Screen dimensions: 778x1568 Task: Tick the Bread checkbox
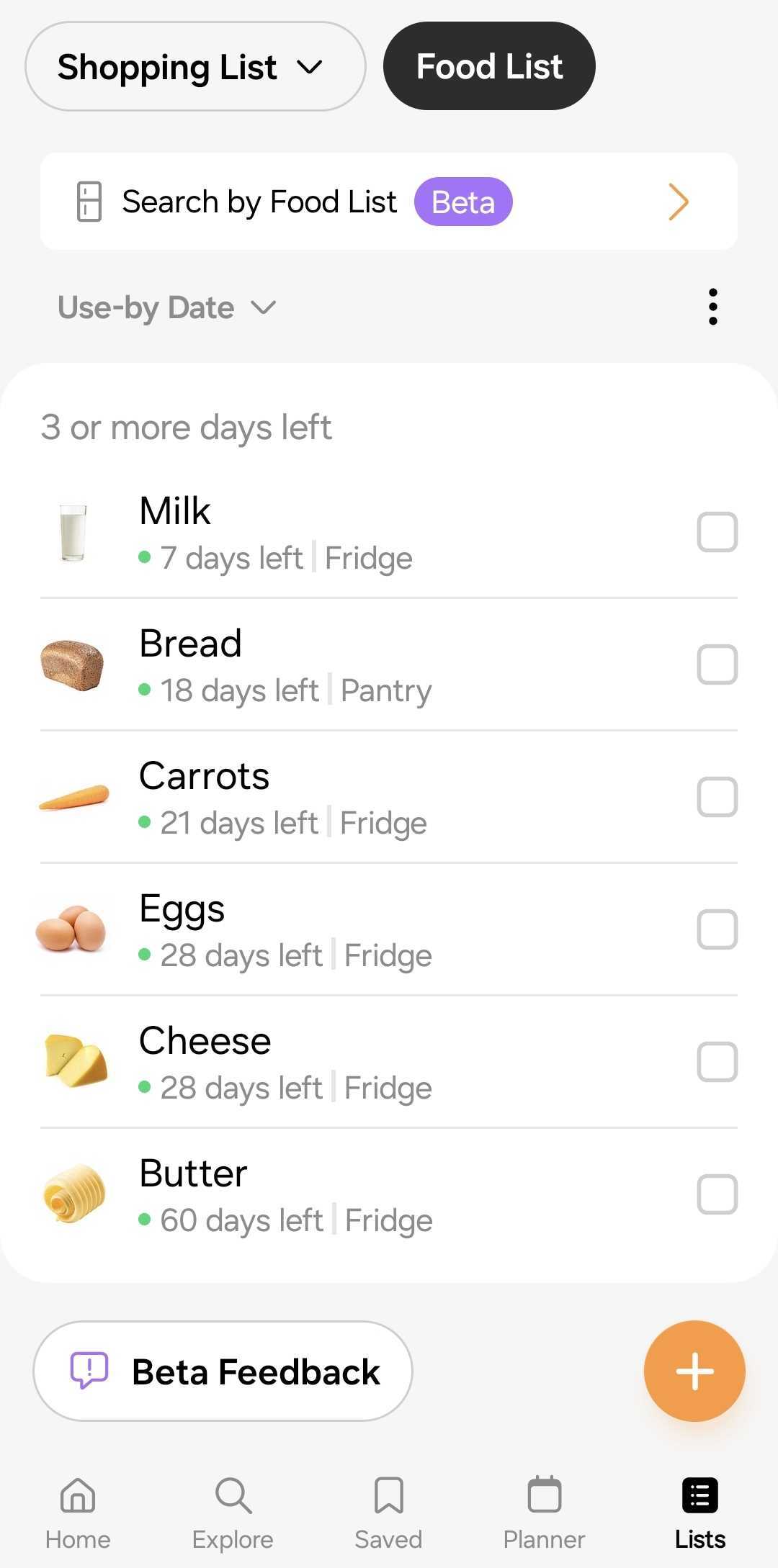(x=717, y=664)
